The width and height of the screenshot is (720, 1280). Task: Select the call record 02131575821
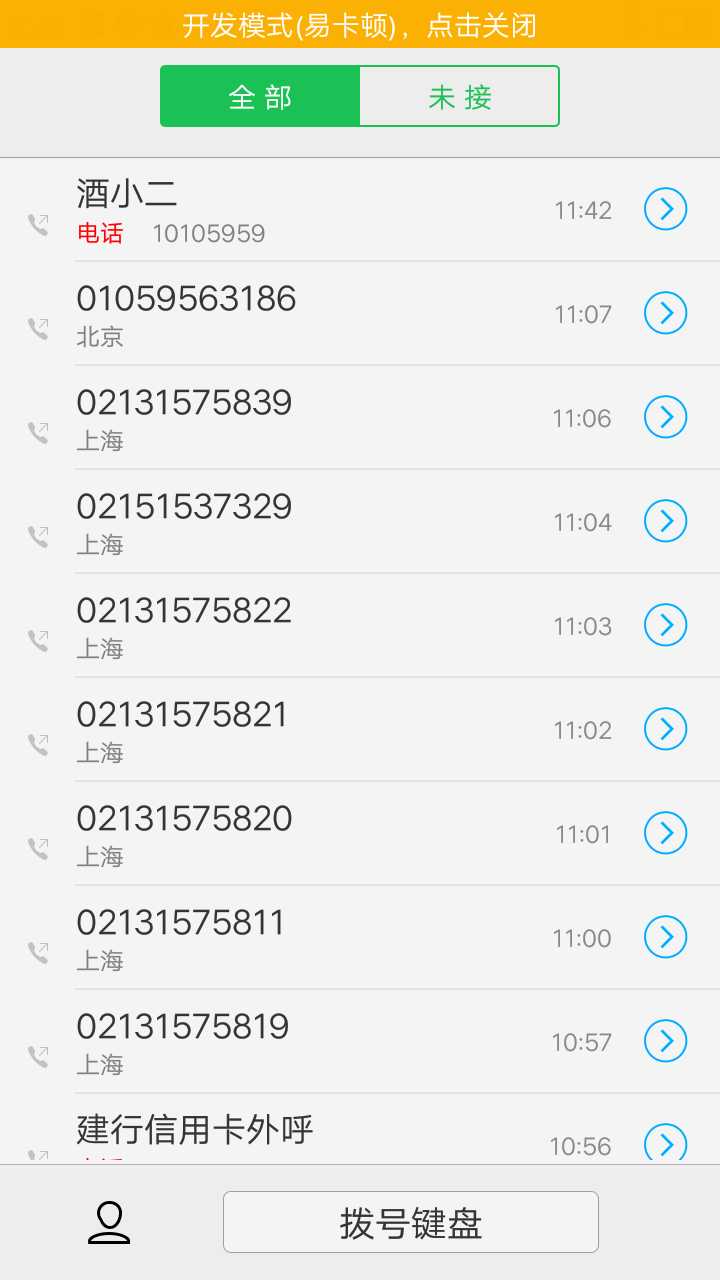pos(300,731)
